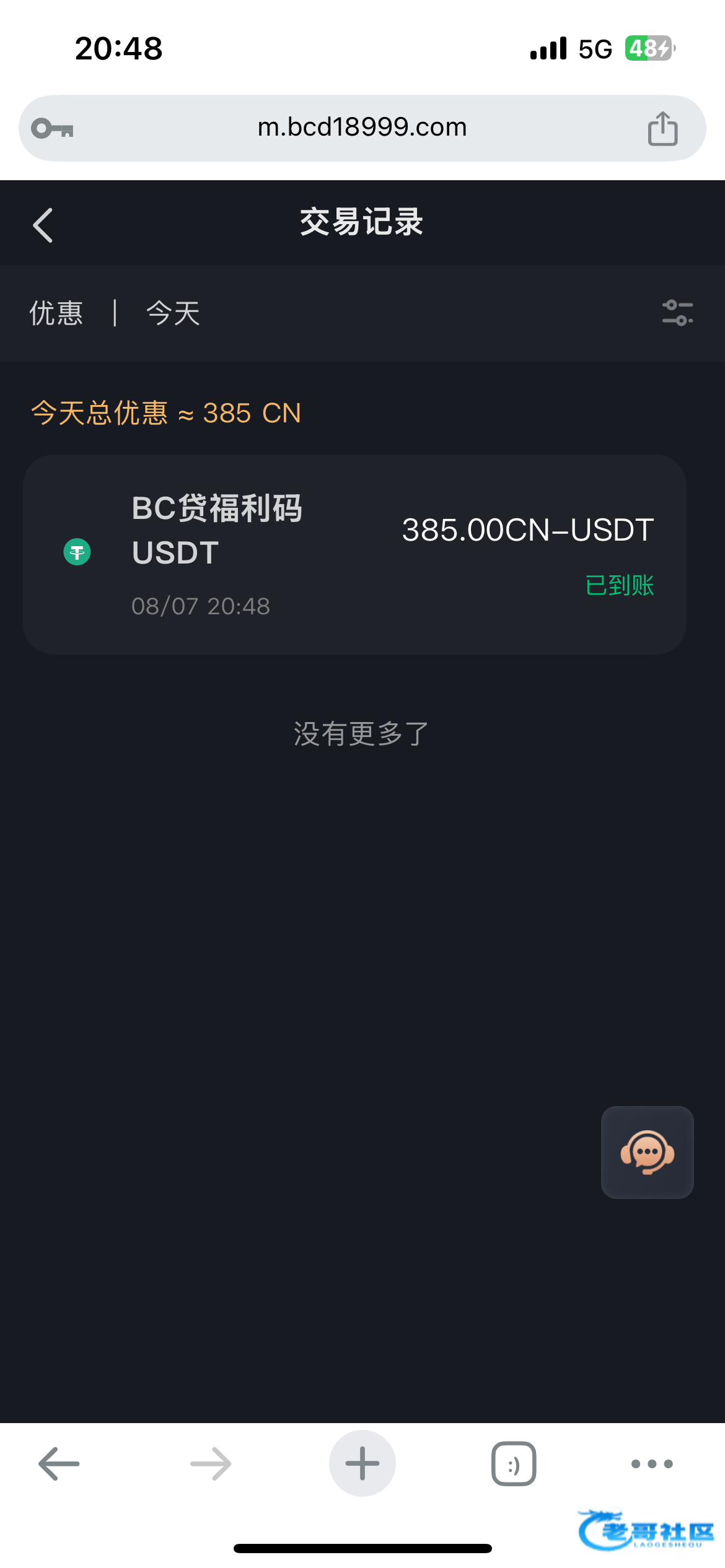Open the browser's three-dot menu

652,1463
